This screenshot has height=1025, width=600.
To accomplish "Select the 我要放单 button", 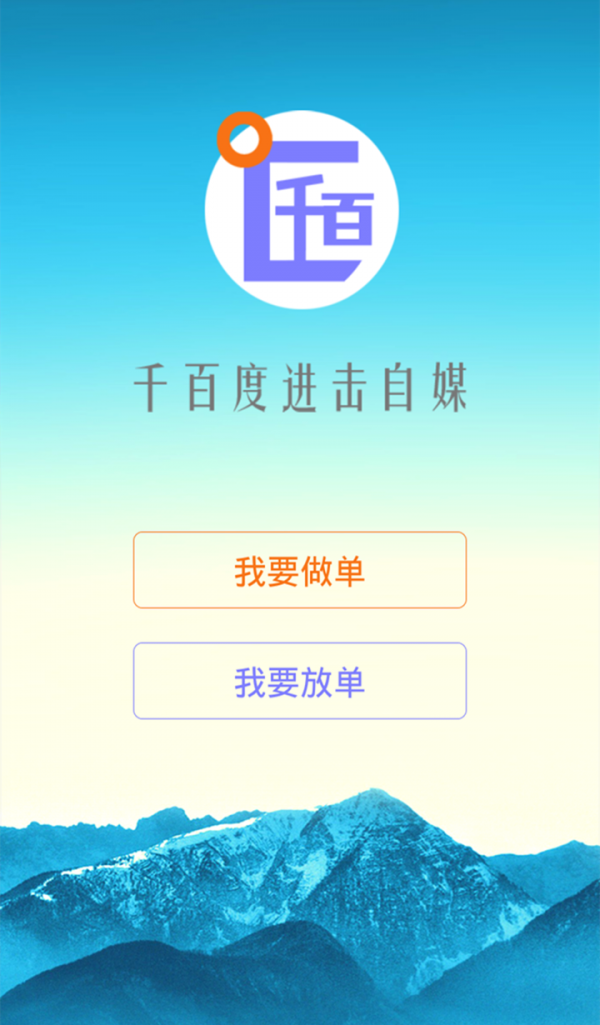I will pos(300,681).
